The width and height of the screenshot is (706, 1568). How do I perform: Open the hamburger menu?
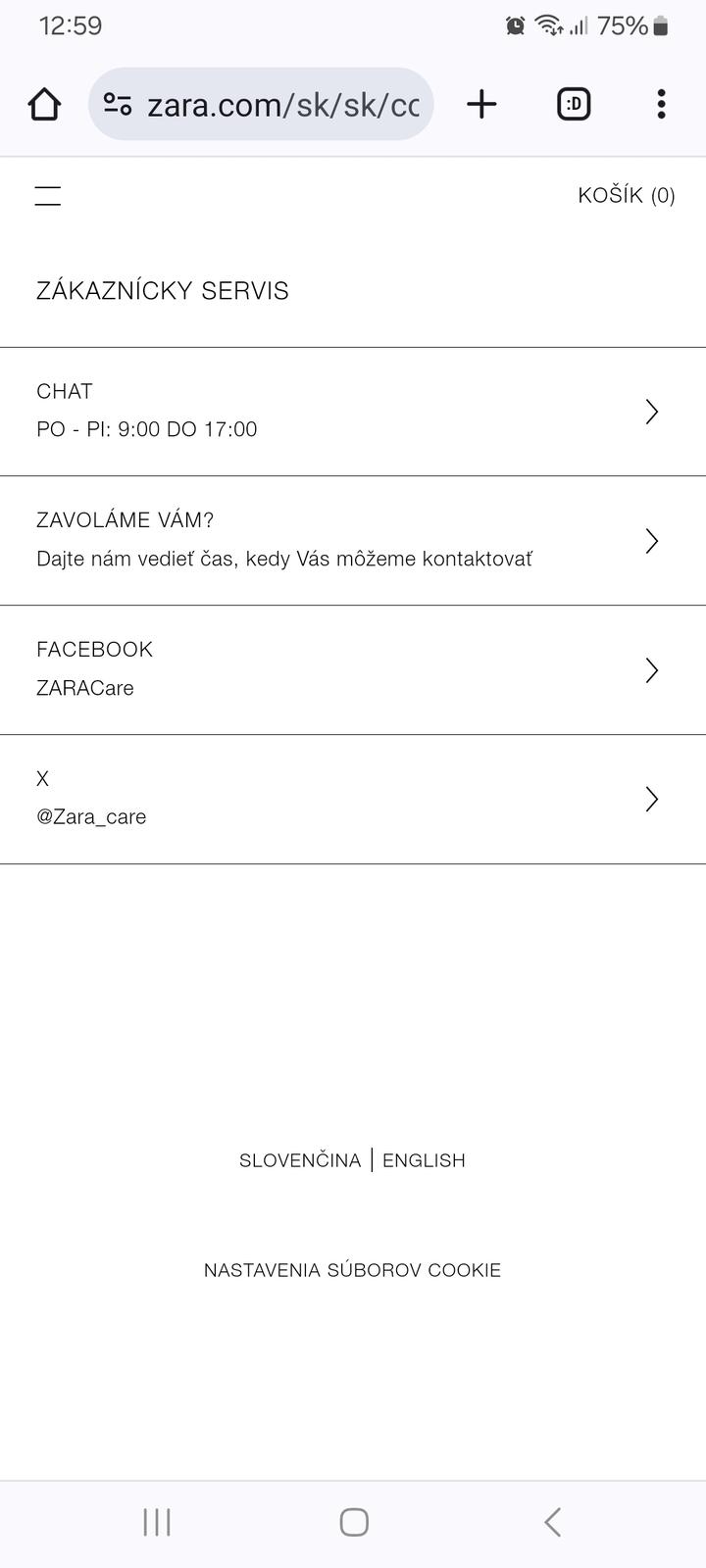point(48,196)
